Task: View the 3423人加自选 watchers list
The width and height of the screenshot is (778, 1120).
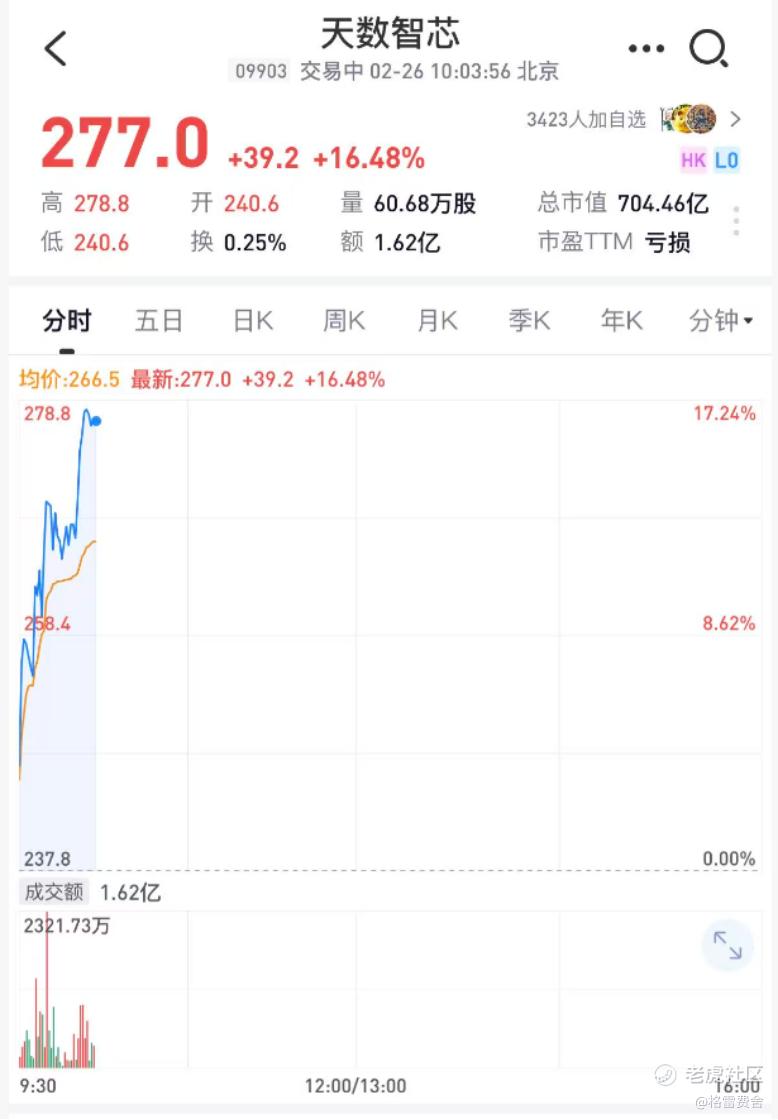Action: pyautogui.click(x=634, y=119)
